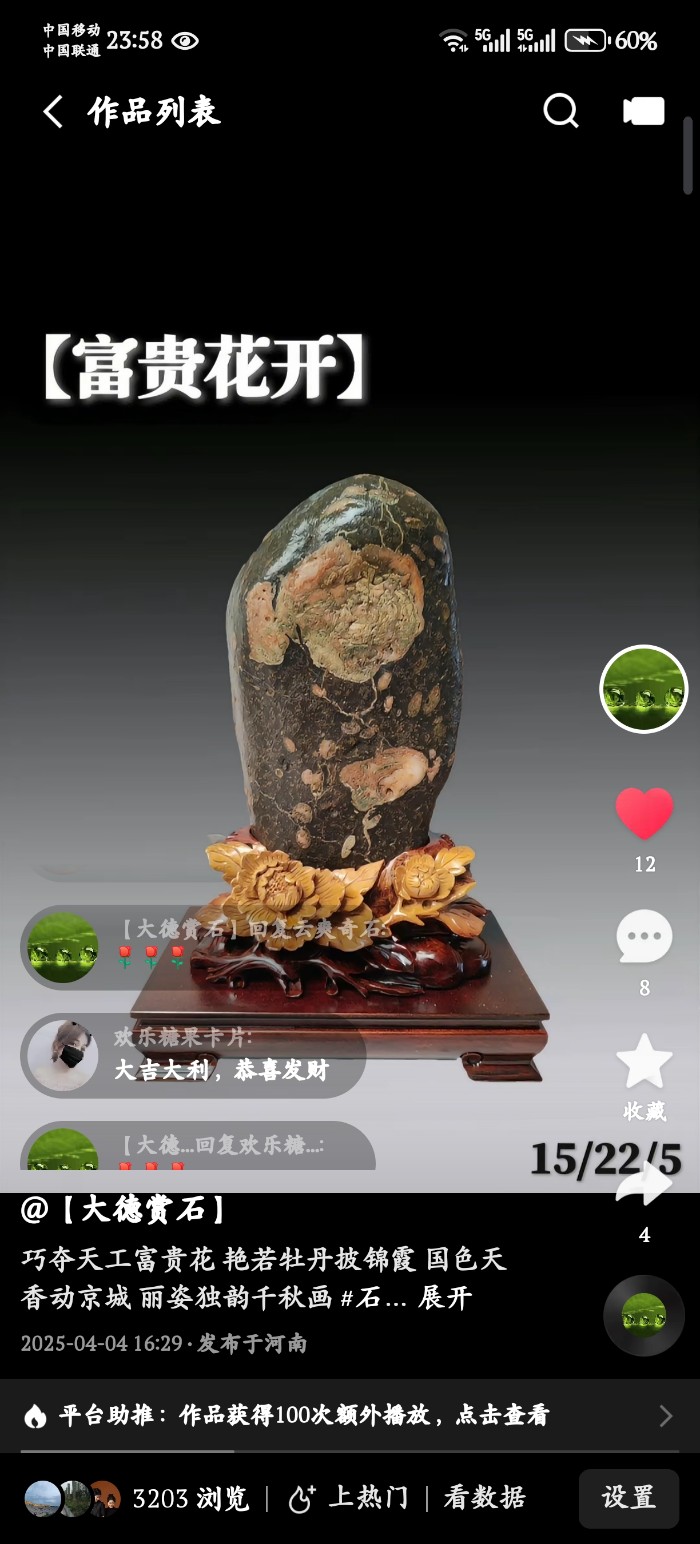Open the 设置 button

(628, 1498)
